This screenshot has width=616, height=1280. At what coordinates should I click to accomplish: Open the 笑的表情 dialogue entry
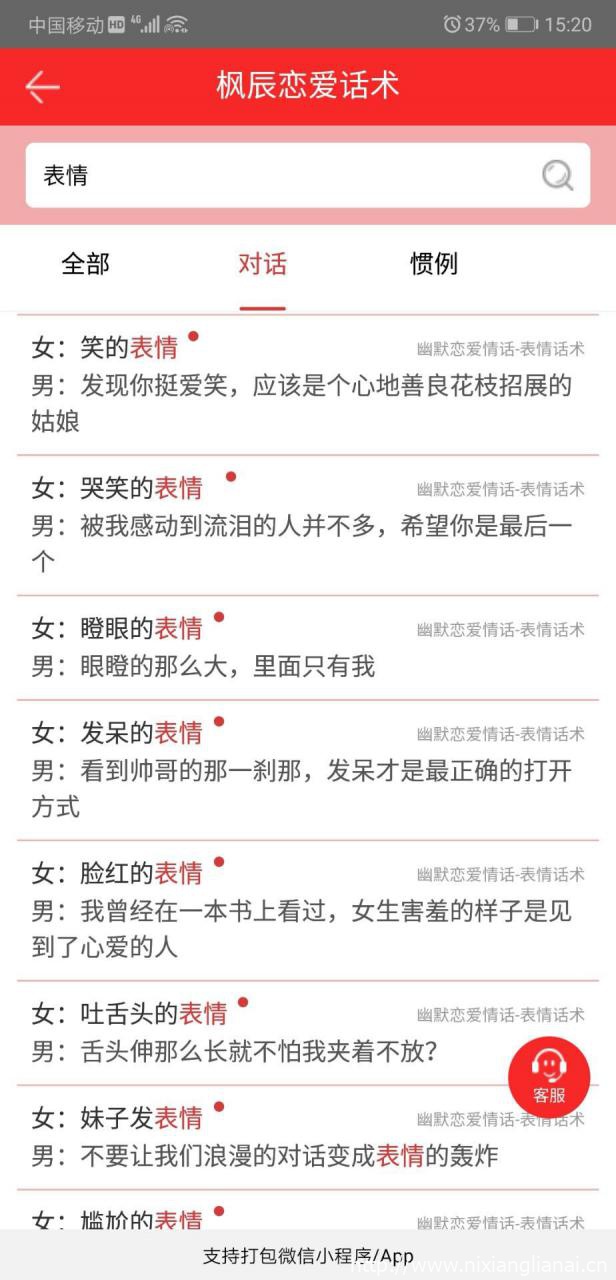pyautogui.click(x=308, y=385)
